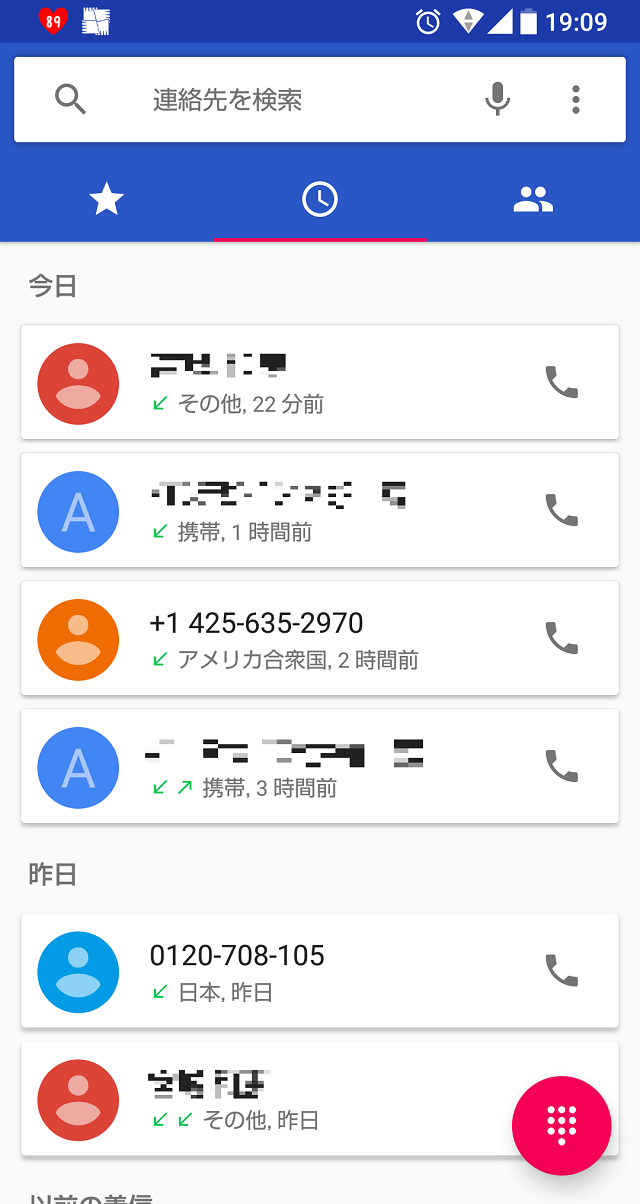The width and height of the screenshot is (640, 1204).
Task: Switch to the contacts tab
Action: pyautogui.click(x=533, y=200)
